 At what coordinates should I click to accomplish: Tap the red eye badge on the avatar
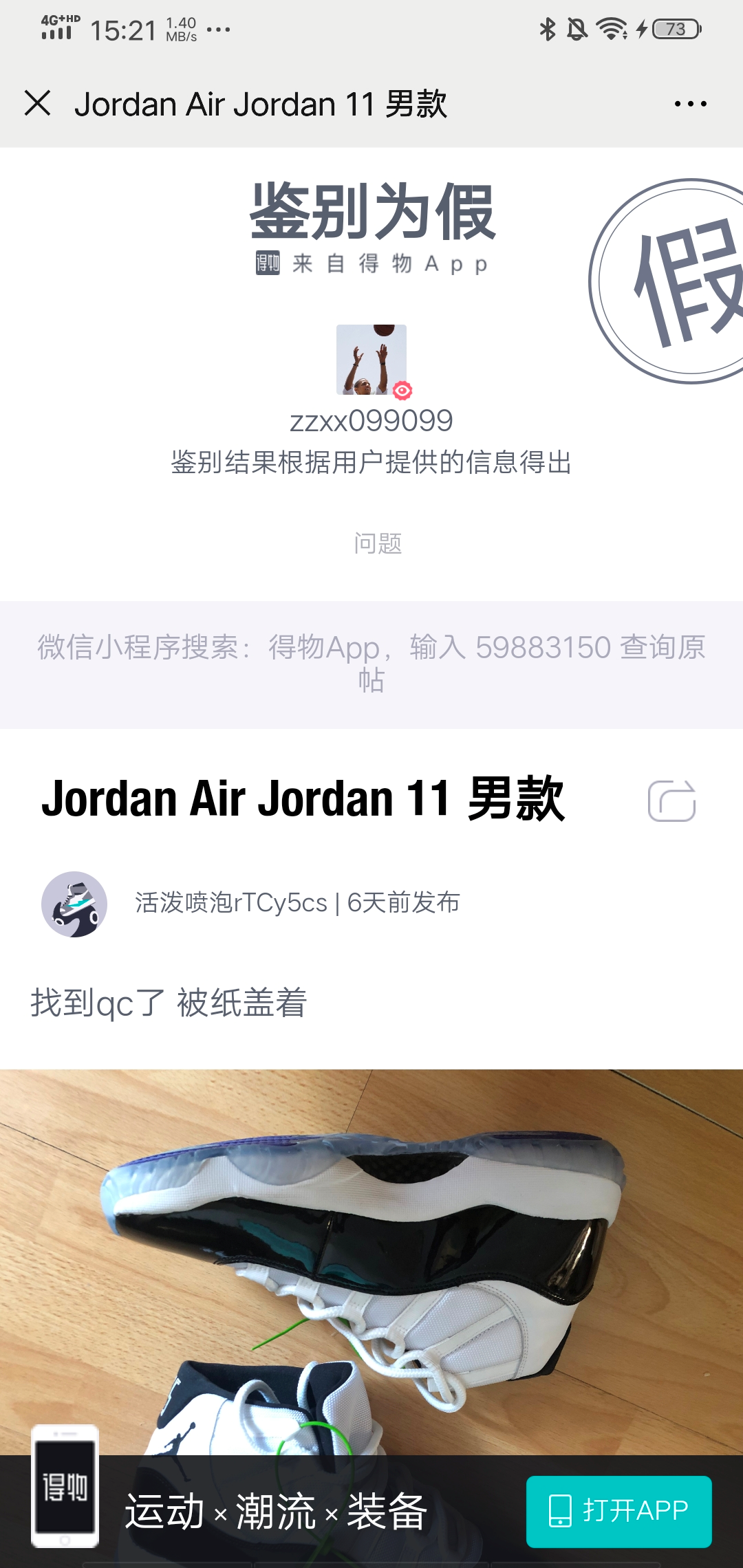401,390
